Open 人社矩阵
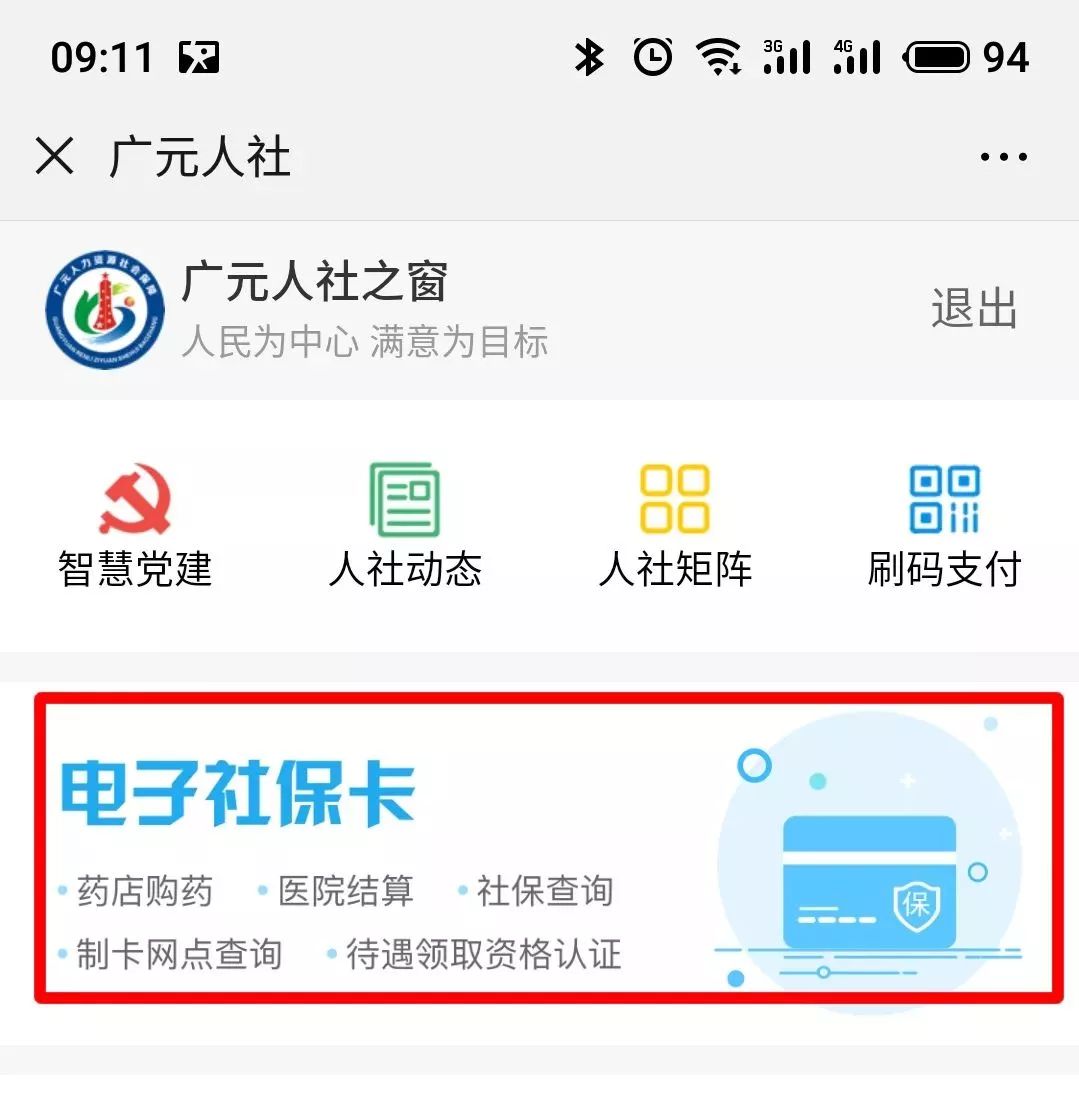Screen dimensions: 1079x1107 tap(675, 525)
